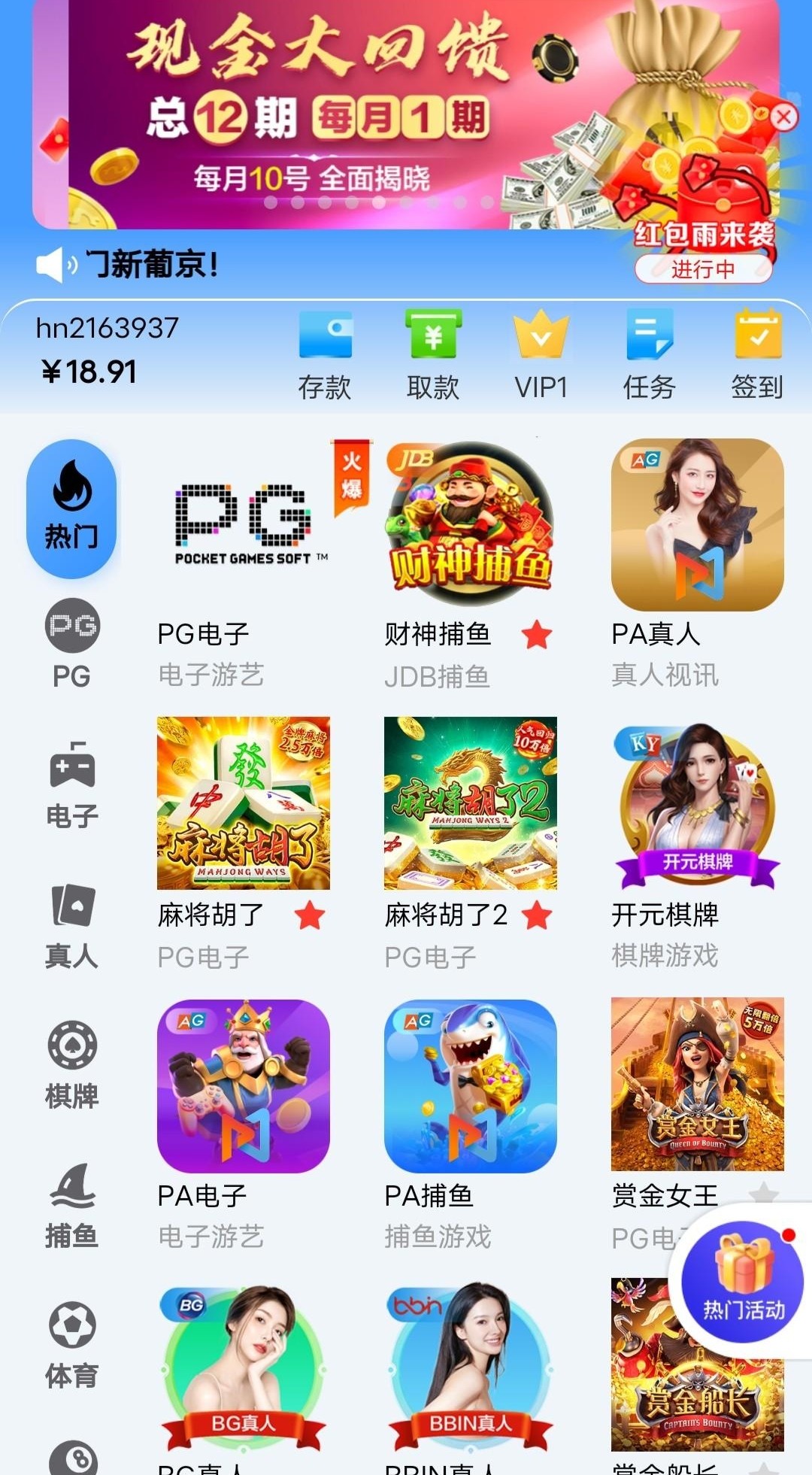Screen dimensions: 812x1475
Task: Select the 热门 category tab
Action: pos(71,509)
